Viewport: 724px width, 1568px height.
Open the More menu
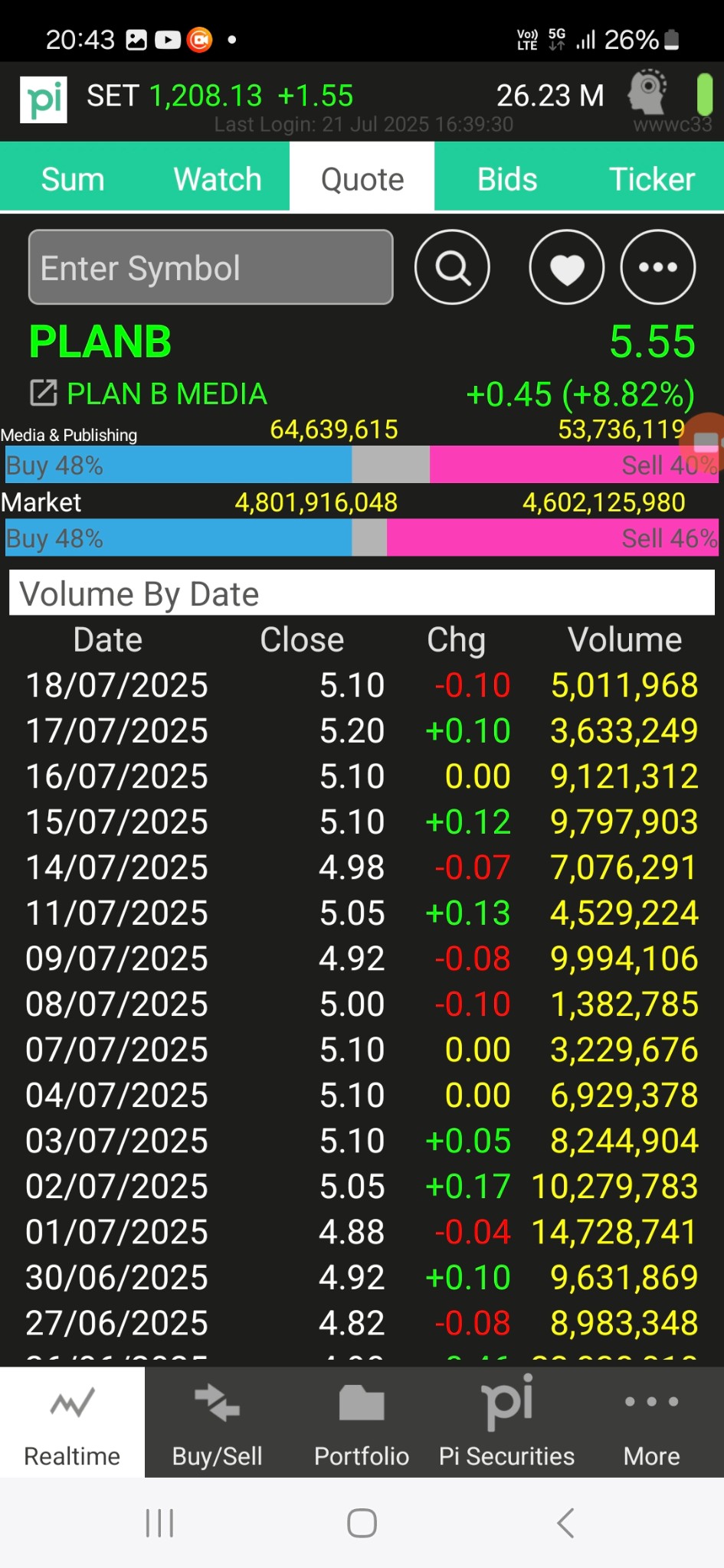(651, 1423)
